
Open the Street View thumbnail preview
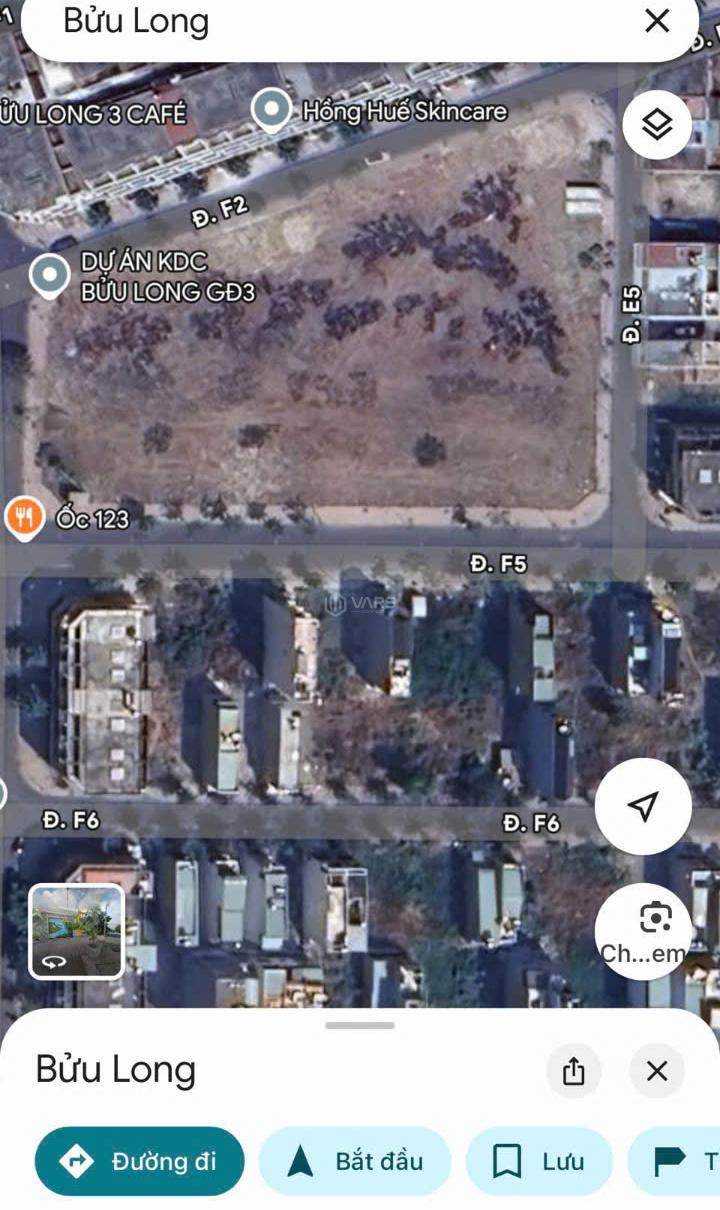(x=77, y=931)
